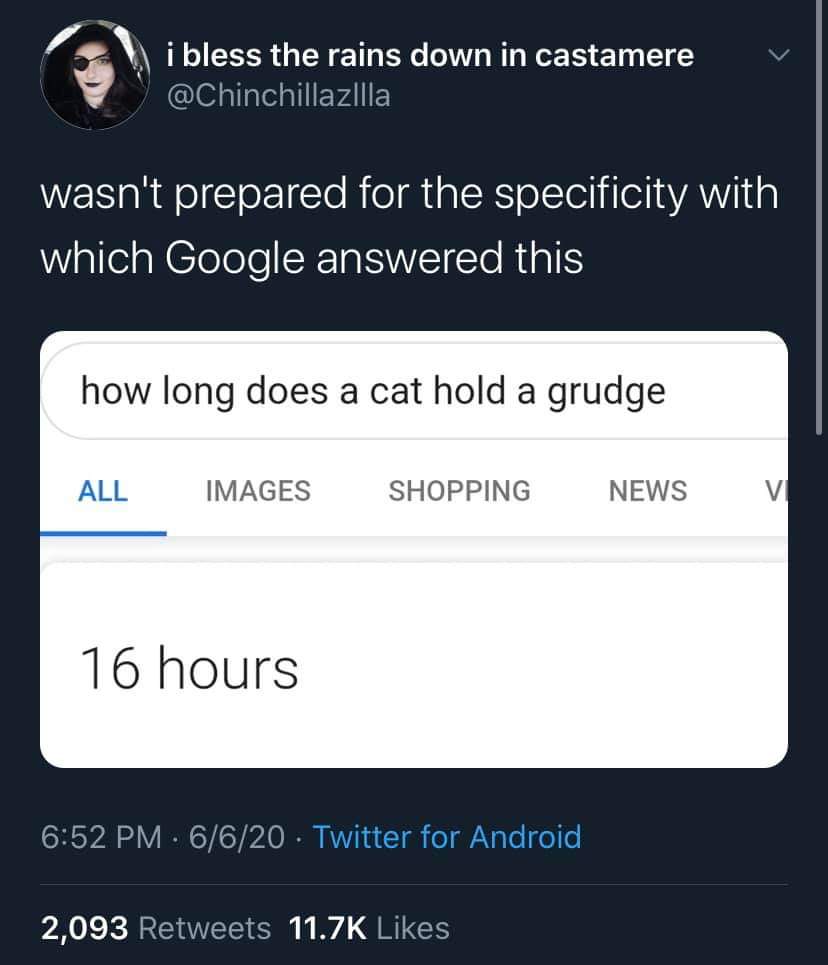Image resolution: width=828 pixels, height=965 pixels.
Task: Tap the Twitter for Android link
Action: coord(446,836)
